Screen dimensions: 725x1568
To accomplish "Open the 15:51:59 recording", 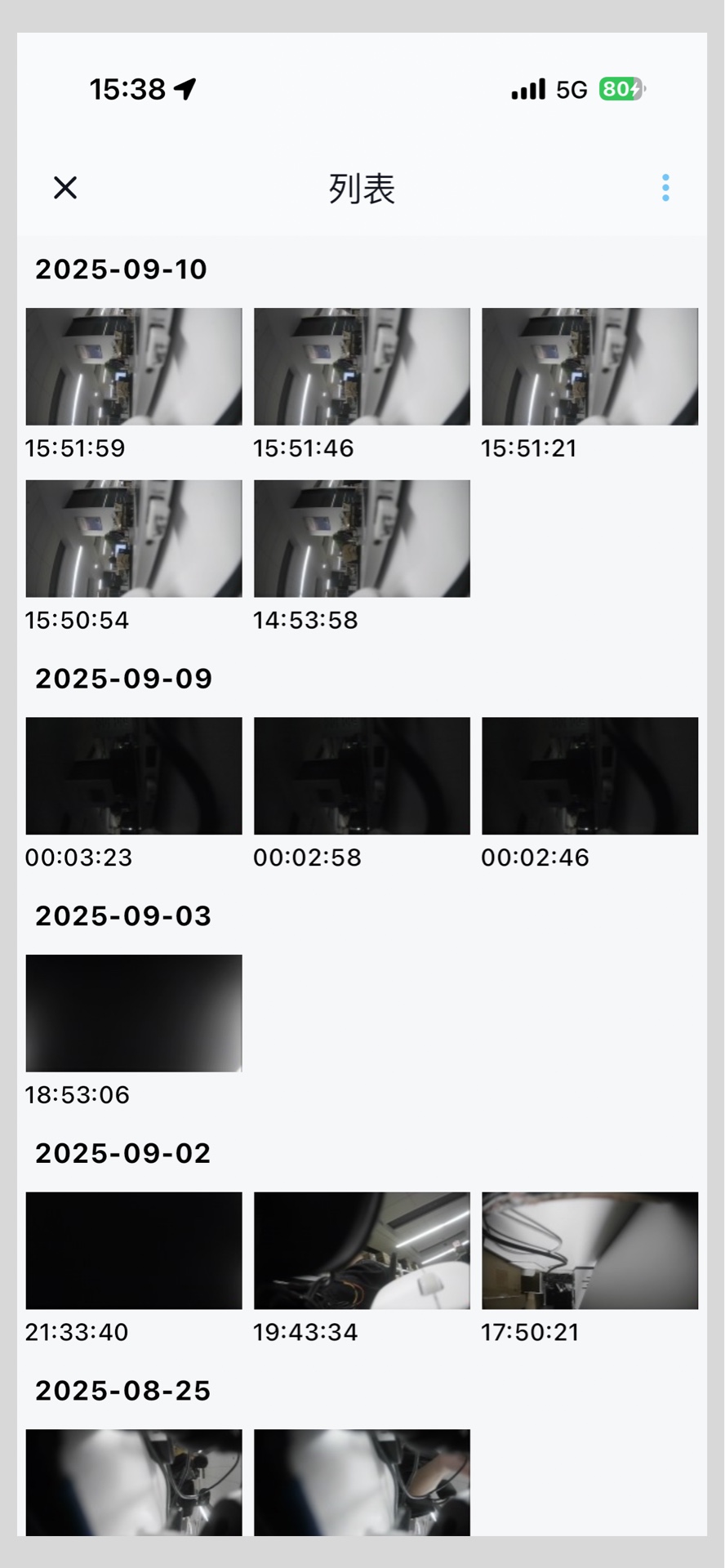I will tap(134, 367).
